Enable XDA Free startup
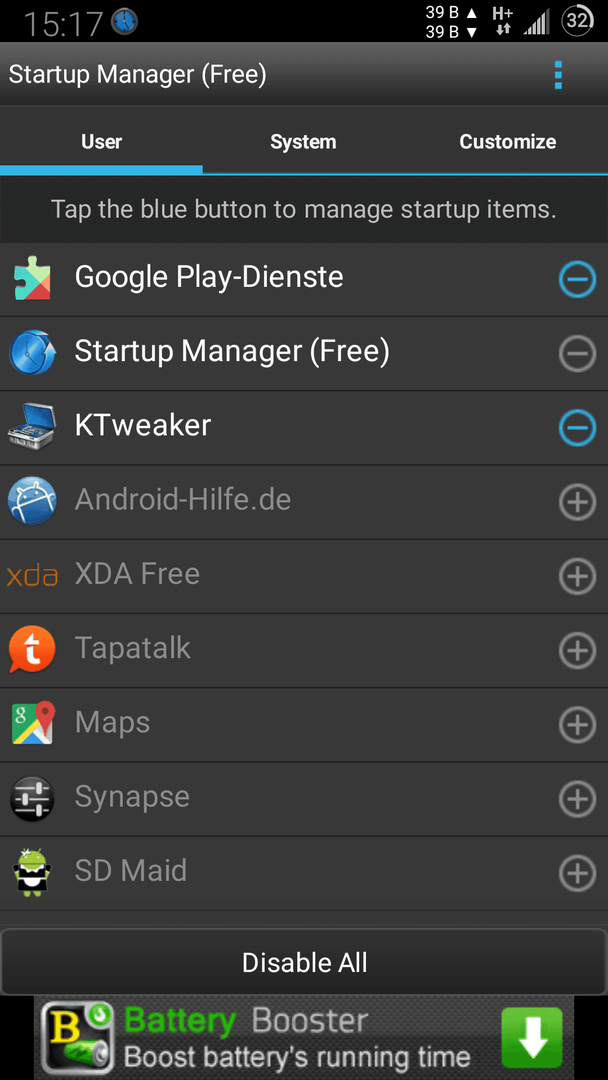 (577, 577)
